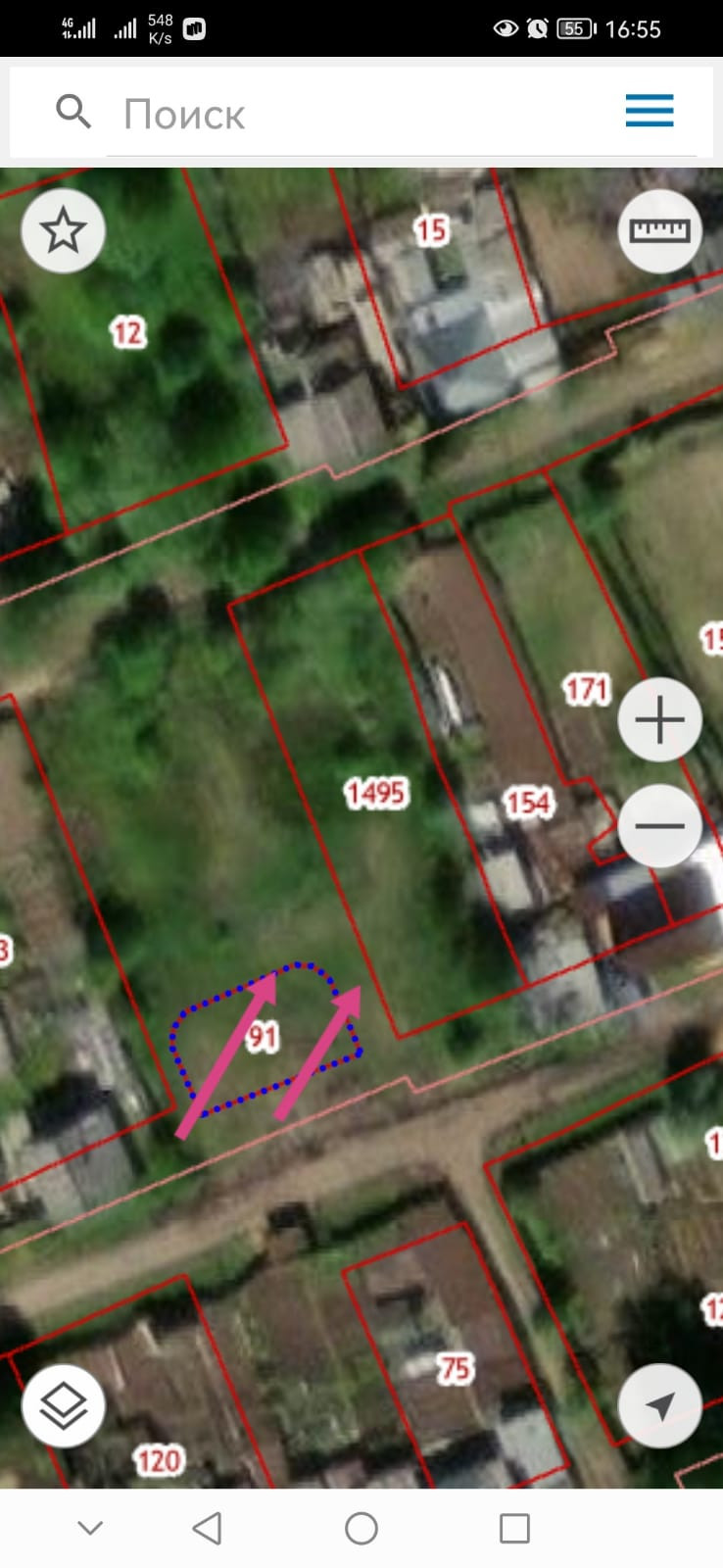Viewport: 723px width, 1568px height.
Task: Open the recent apps view
Action: tap(514, 1528)
